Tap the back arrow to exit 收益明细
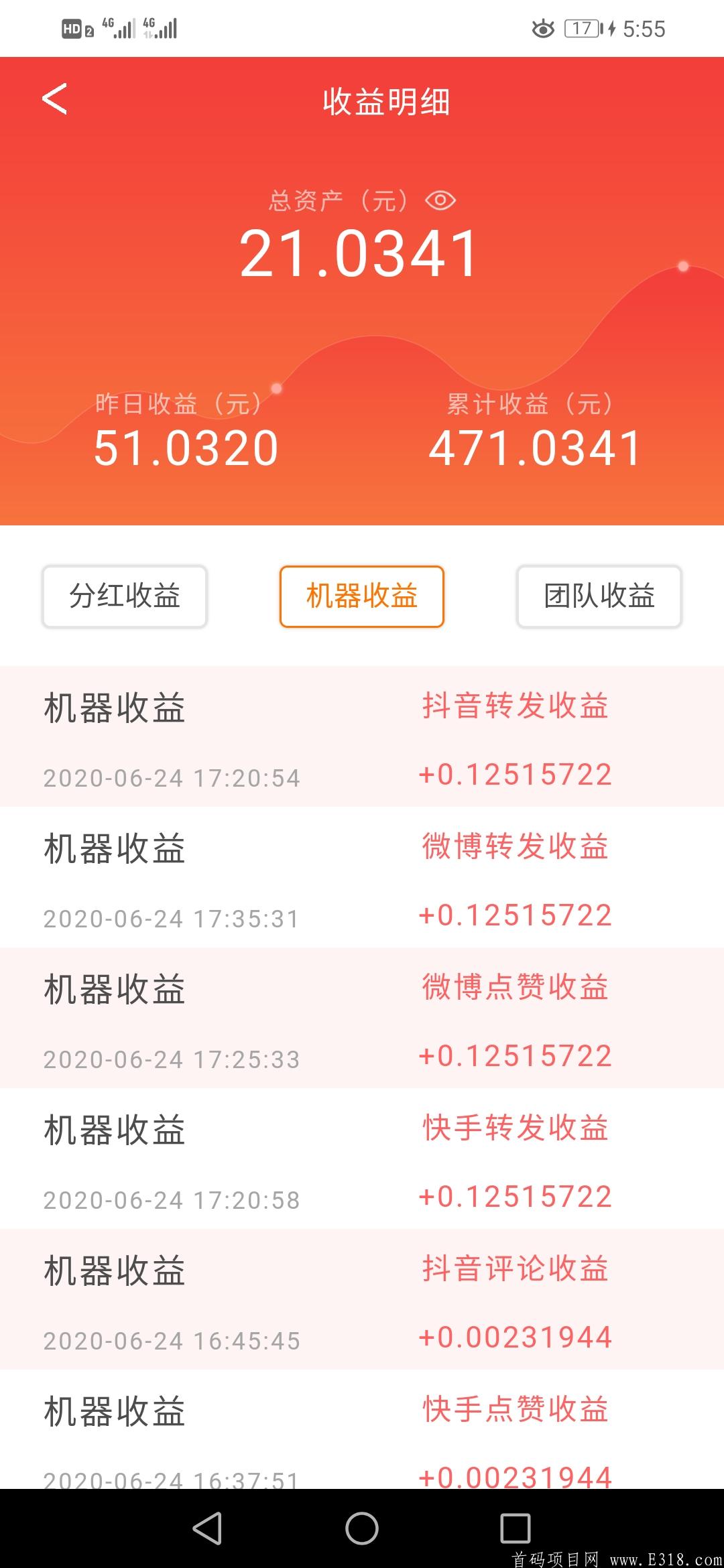Image resolution: width=724 pixels, height=1568 pixels. point(55,99)
